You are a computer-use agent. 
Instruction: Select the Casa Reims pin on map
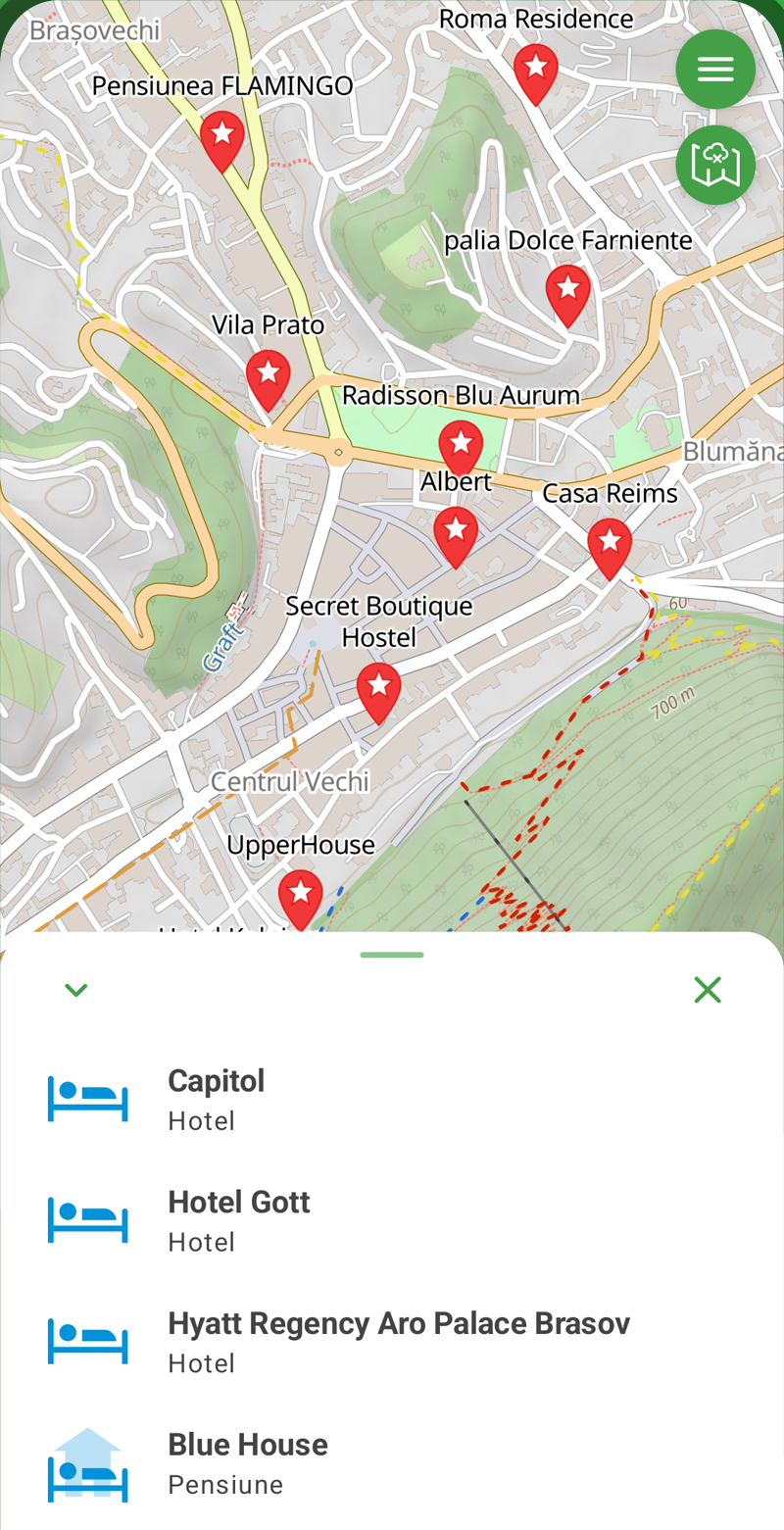pyautogui.click(x=610, y=548)
